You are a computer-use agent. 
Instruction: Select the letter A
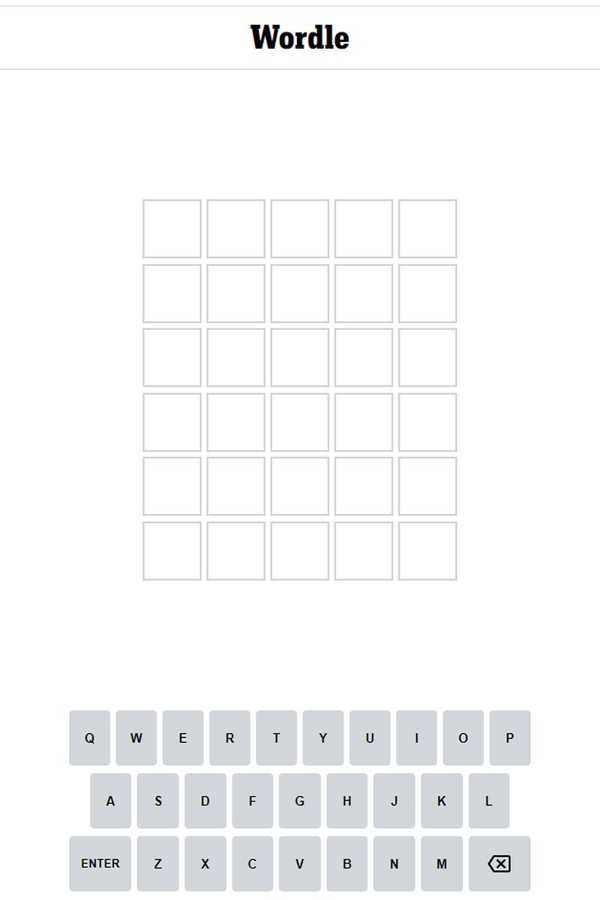coord(111,801)
